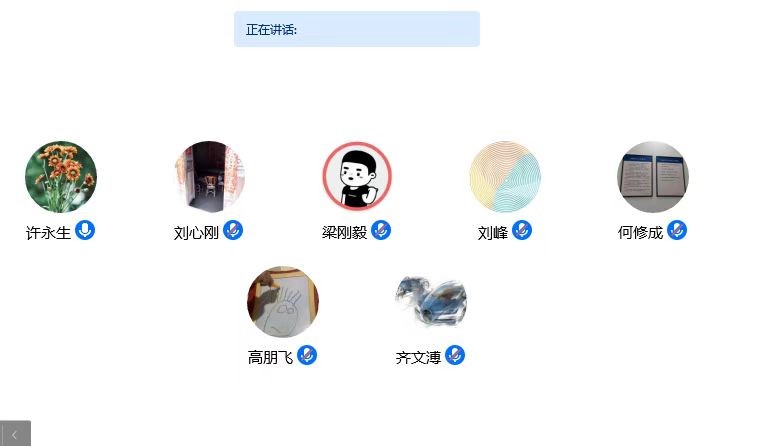Screen dimensions: 766x446
Task: Select 梁刚毅's cartoon avatar
Action: click(357, 177)
